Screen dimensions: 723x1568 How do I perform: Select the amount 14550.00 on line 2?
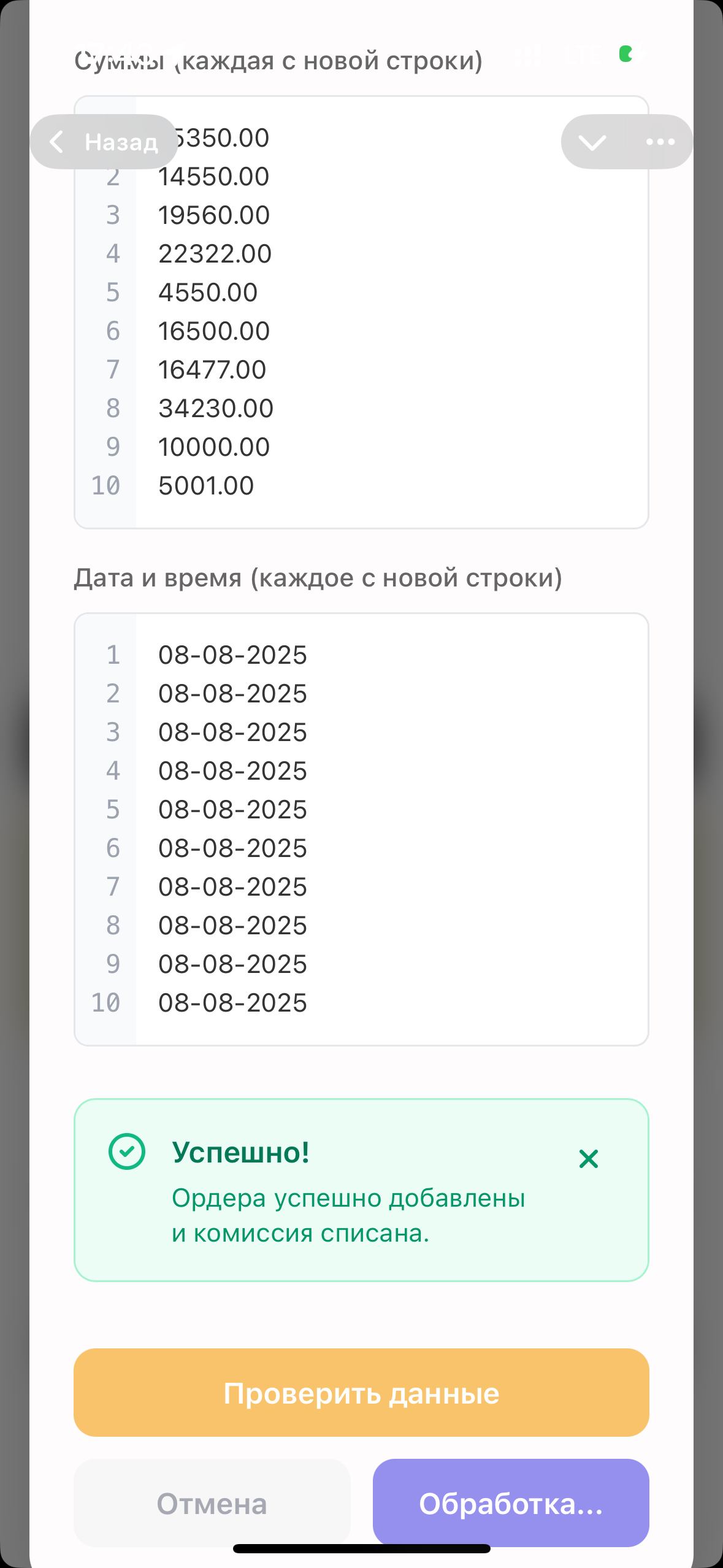213,176
